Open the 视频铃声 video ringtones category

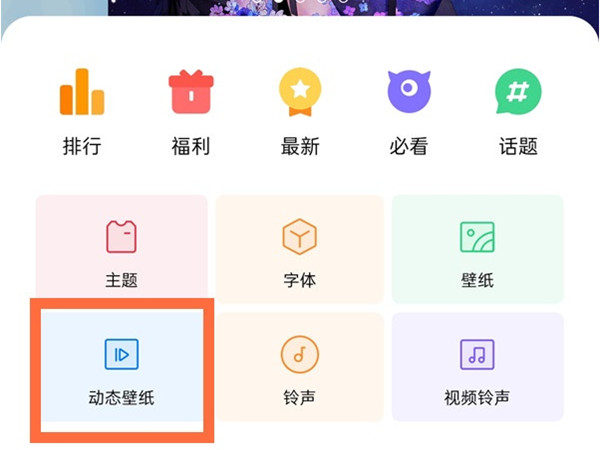point(477,368)
